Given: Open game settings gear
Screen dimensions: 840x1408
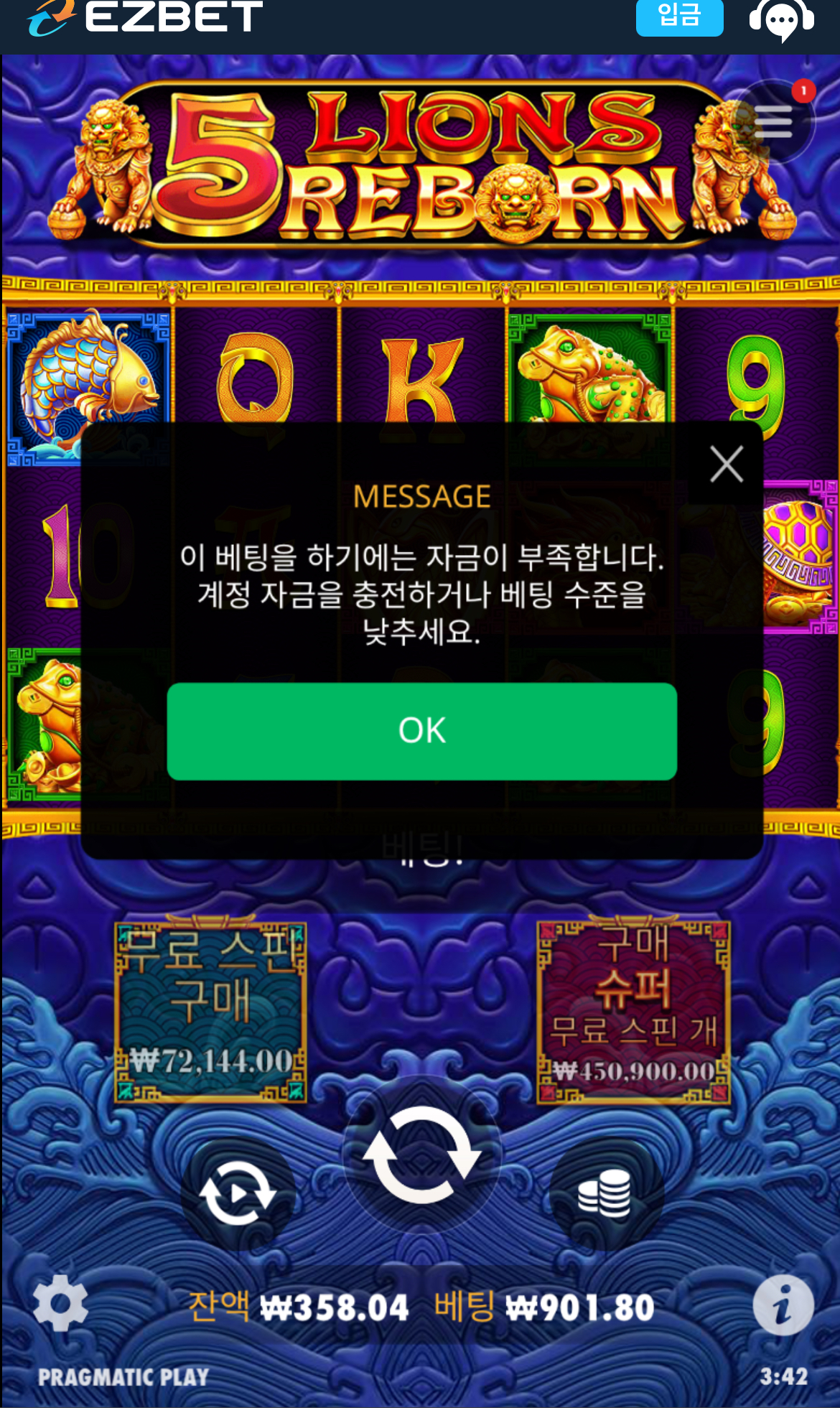Looking at the screenshot, I should pos(60,1303).
